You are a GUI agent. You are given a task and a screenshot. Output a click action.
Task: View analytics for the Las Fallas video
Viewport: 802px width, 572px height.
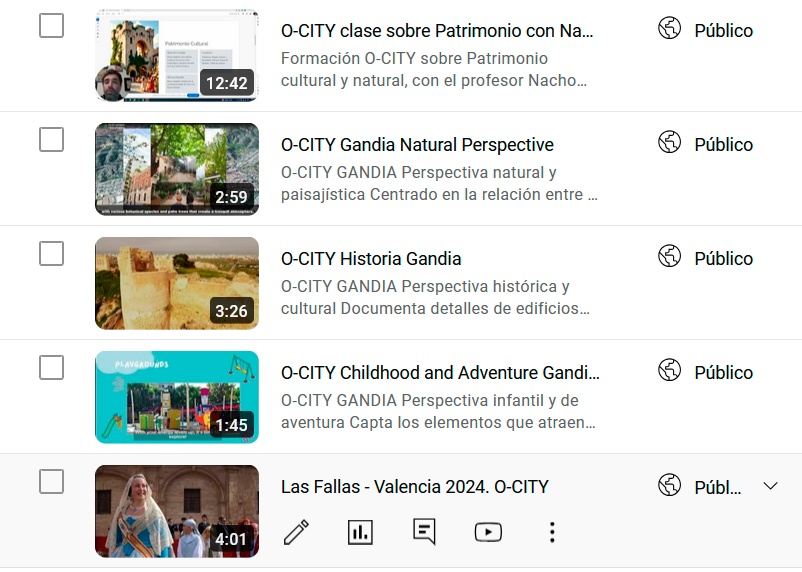[x=360, y=532]
